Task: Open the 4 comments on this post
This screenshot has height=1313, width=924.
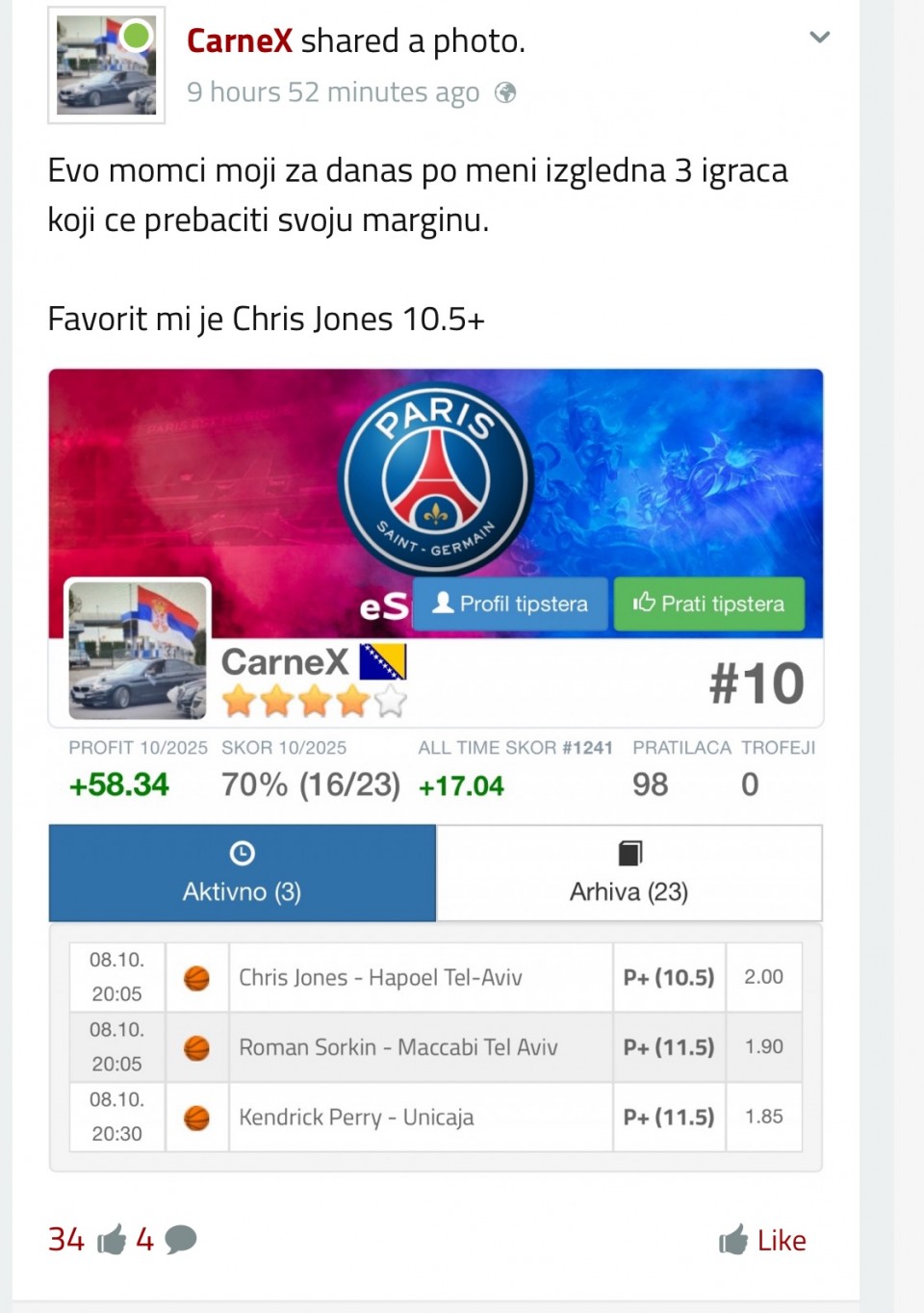Action: pyautogui.click(x=167, y=1239)
